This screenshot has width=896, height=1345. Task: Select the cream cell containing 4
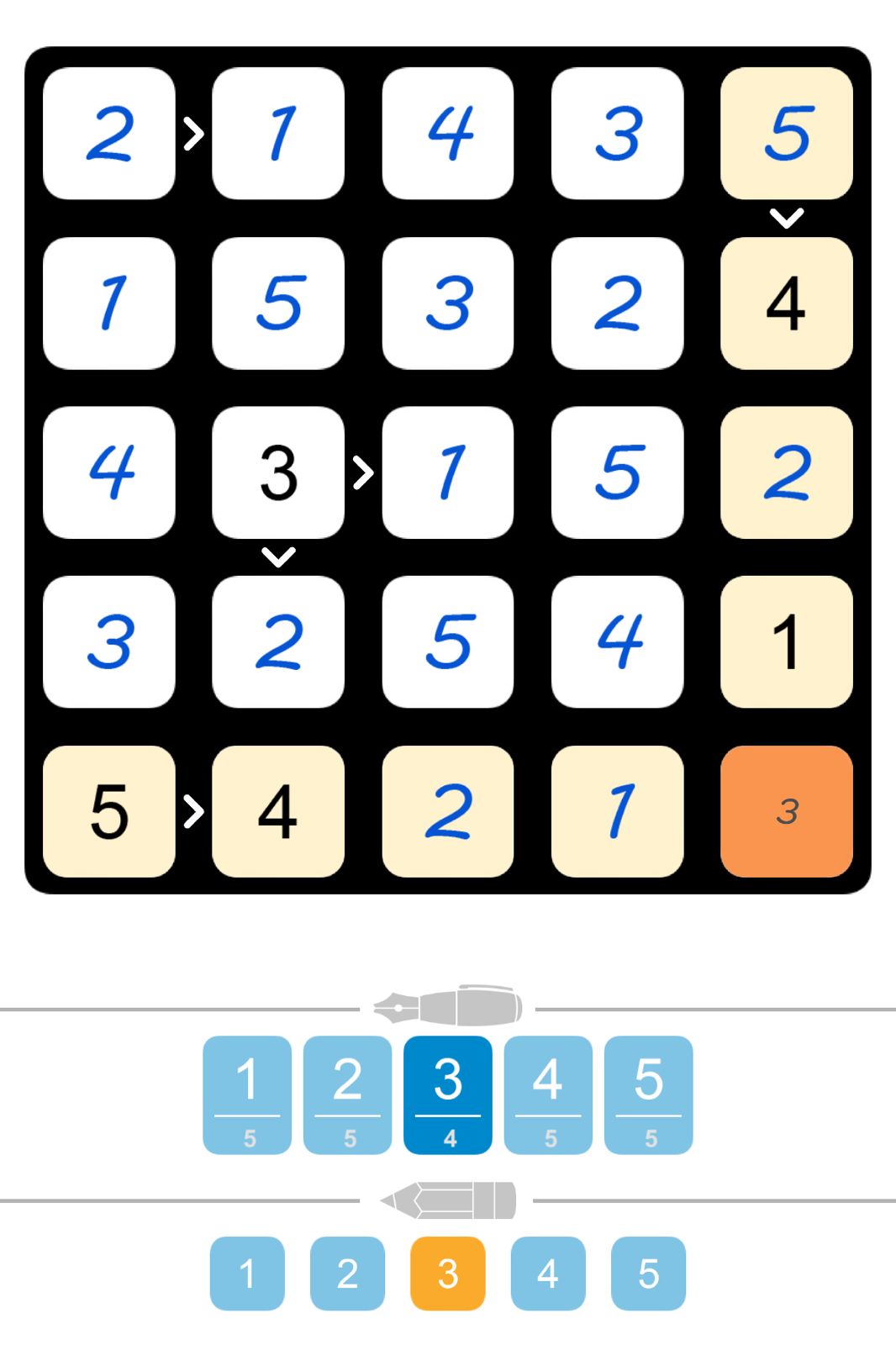pos(786,303)
